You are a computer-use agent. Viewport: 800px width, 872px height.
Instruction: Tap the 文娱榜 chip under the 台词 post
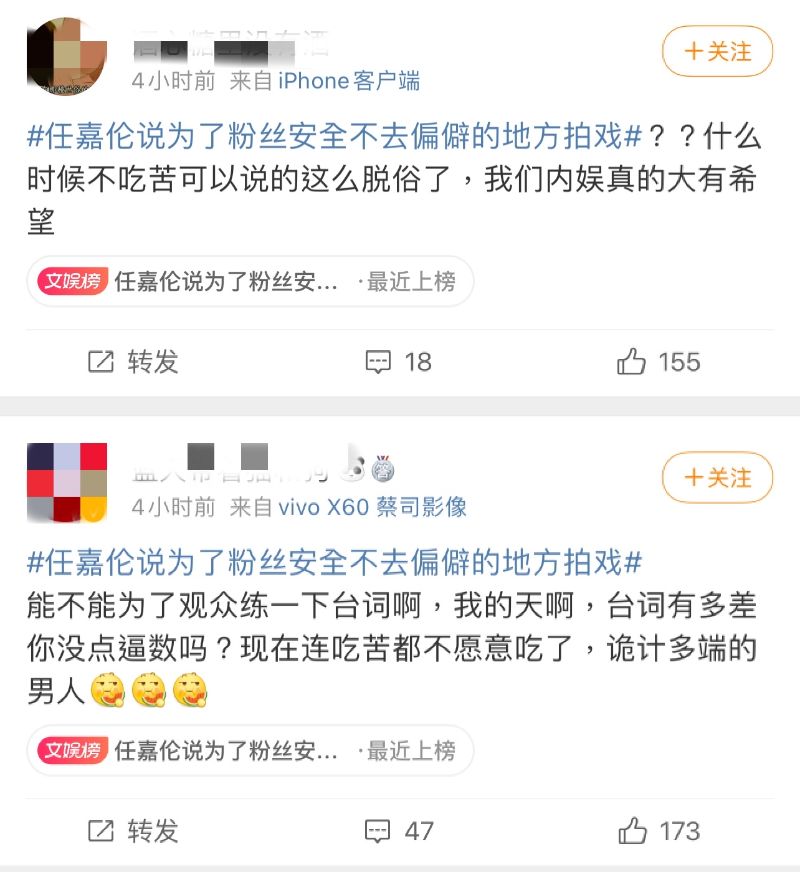click(250, 750)
